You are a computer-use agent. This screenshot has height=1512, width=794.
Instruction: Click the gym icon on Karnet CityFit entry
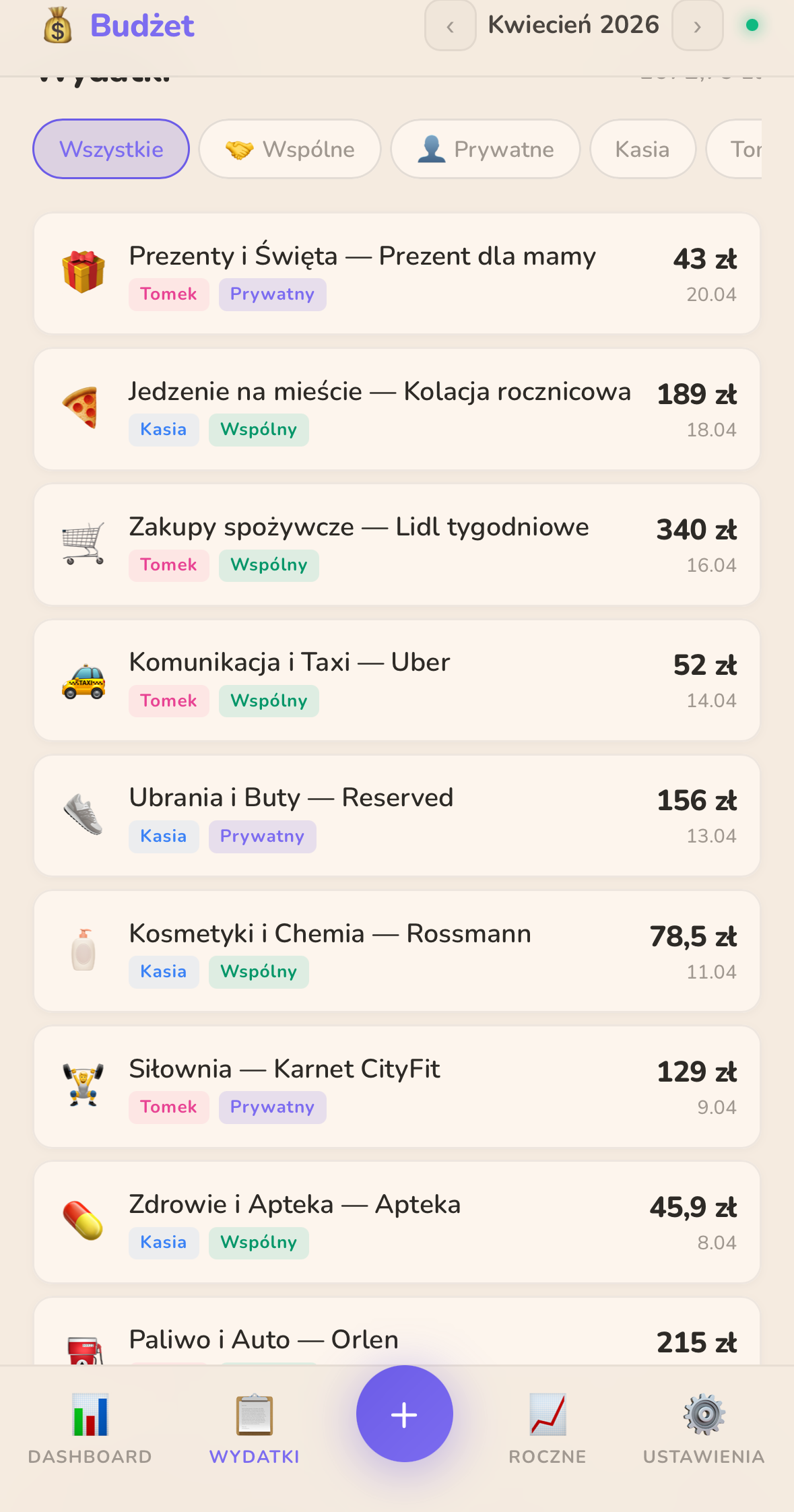[82, 1084]
